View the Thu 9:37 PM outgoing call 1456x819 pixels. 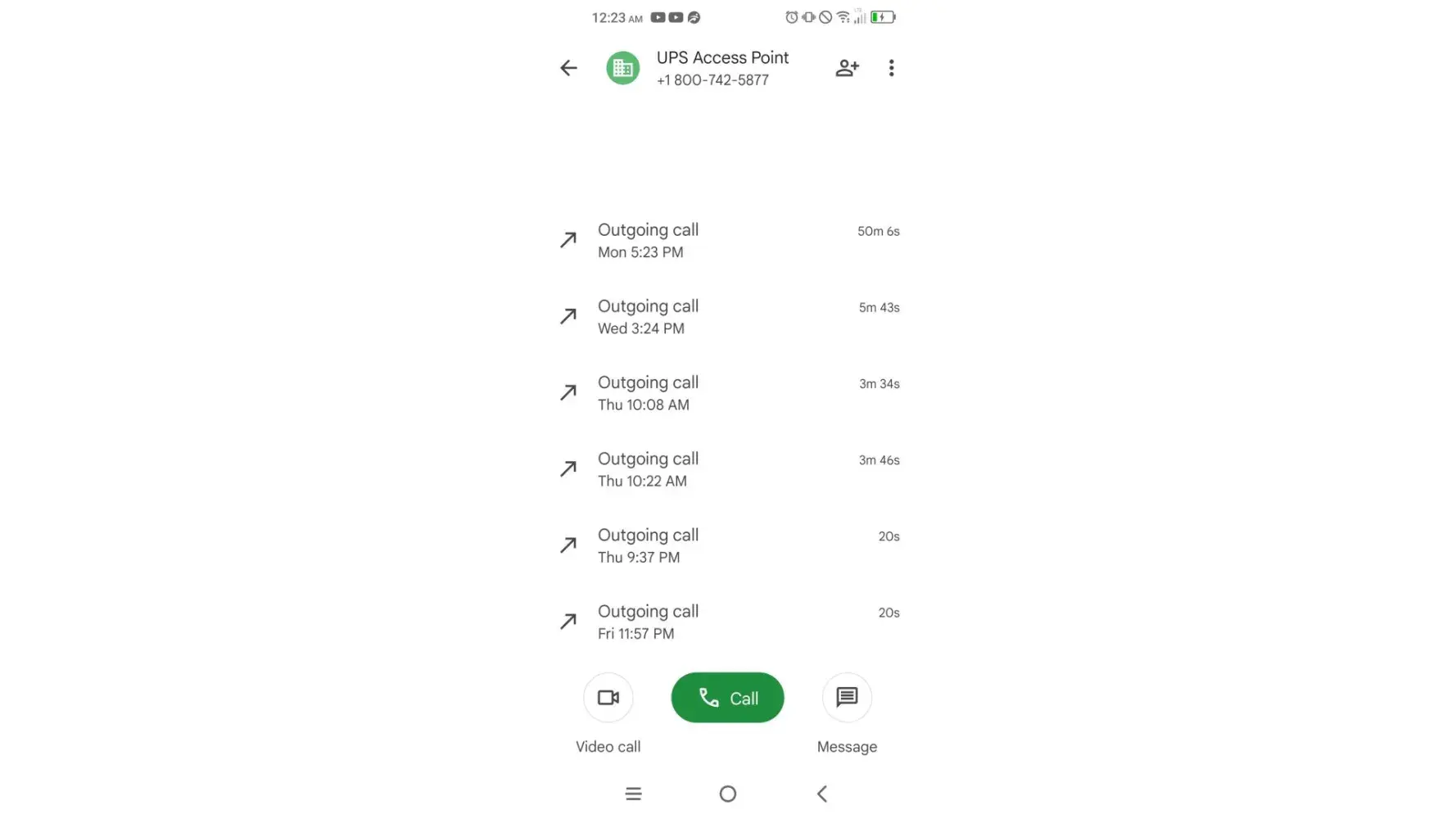coord(727,545)
